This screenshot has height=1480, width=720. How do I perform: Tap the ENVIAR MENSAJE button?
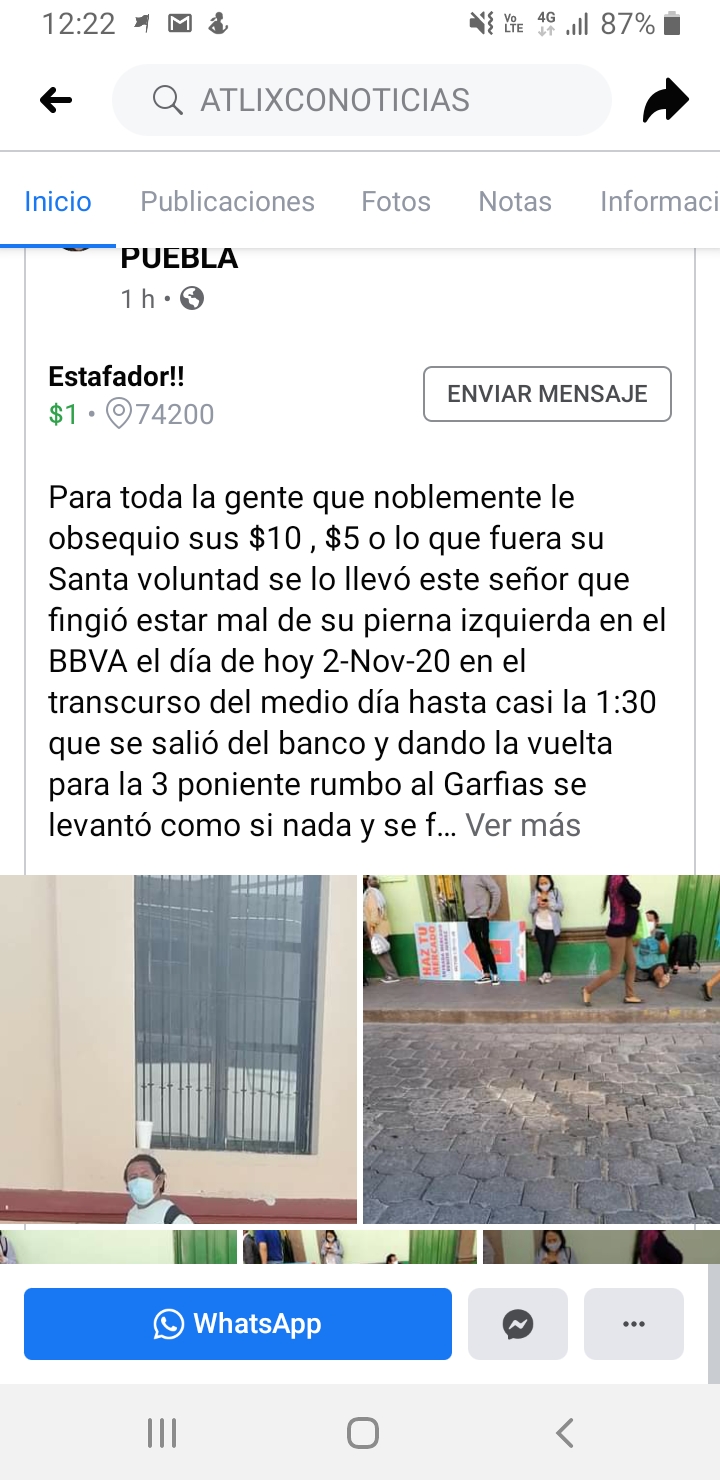(547, 394)
